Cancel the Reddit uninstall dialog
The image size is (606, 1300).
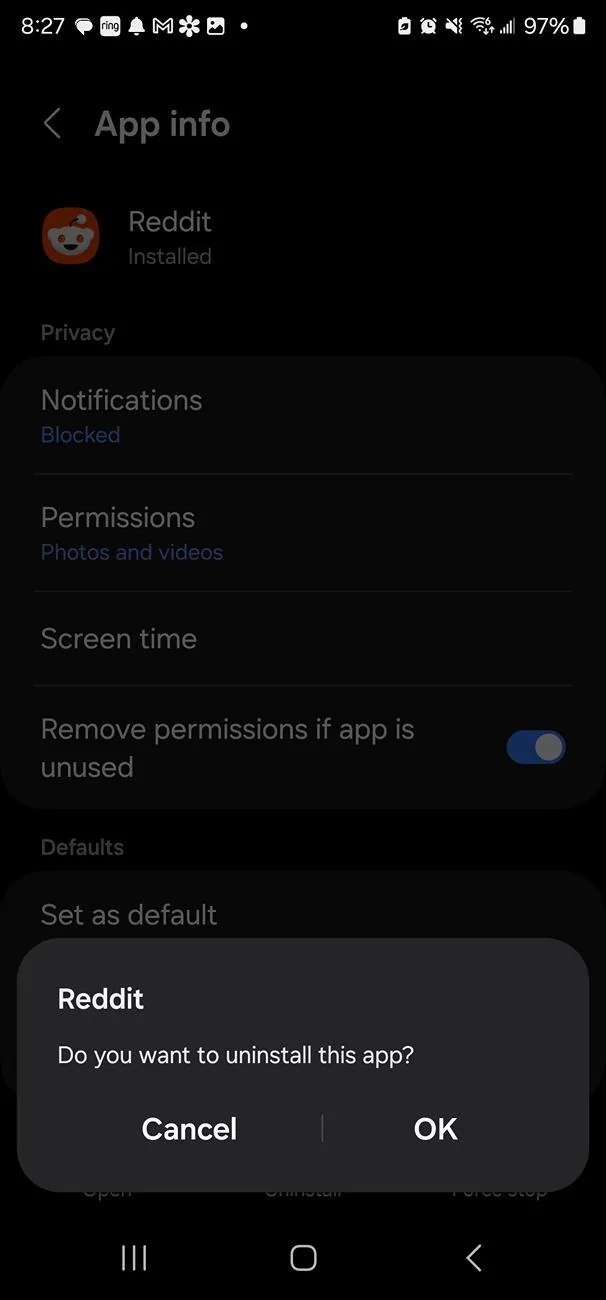click(189, 1128)
